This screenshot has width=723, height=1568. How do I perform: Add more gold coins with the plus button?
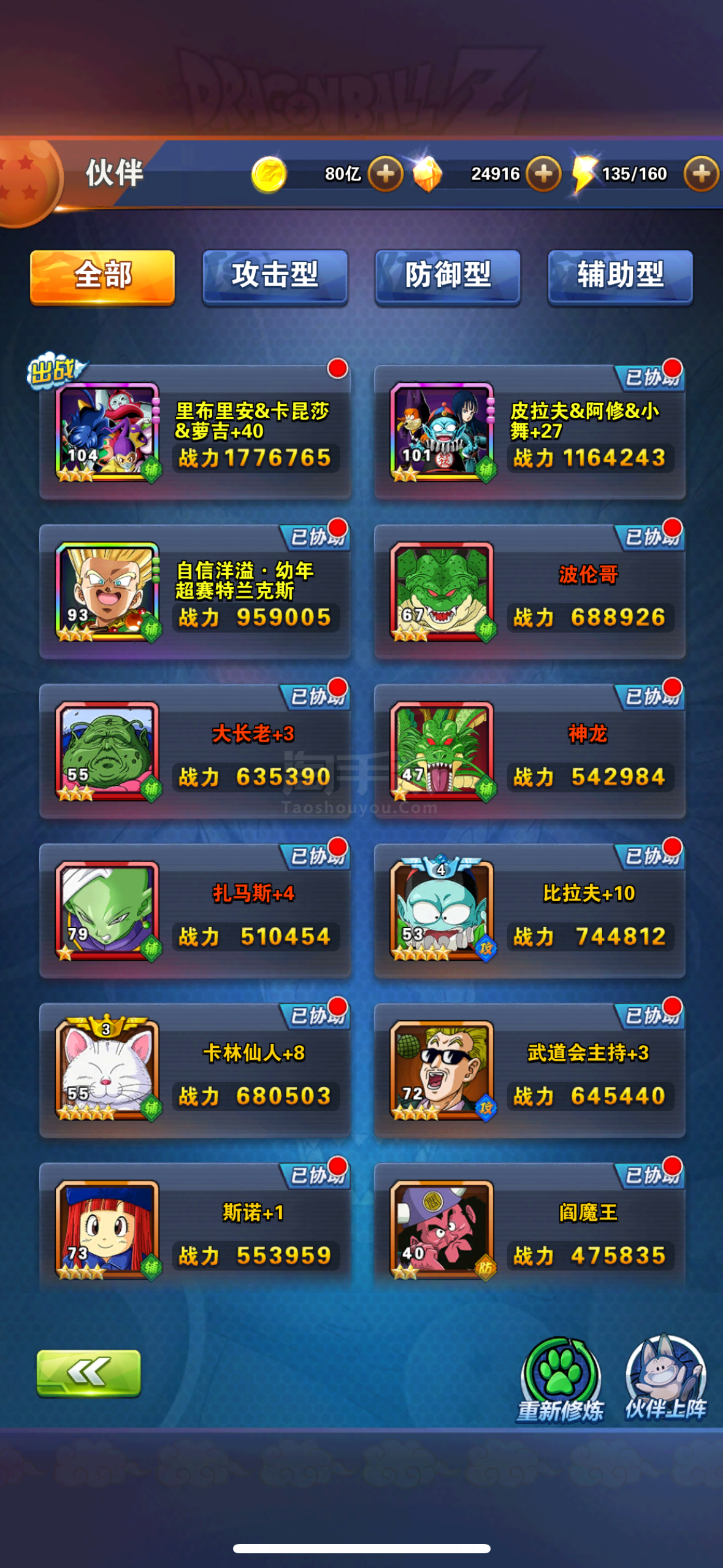tap(385, 174)
